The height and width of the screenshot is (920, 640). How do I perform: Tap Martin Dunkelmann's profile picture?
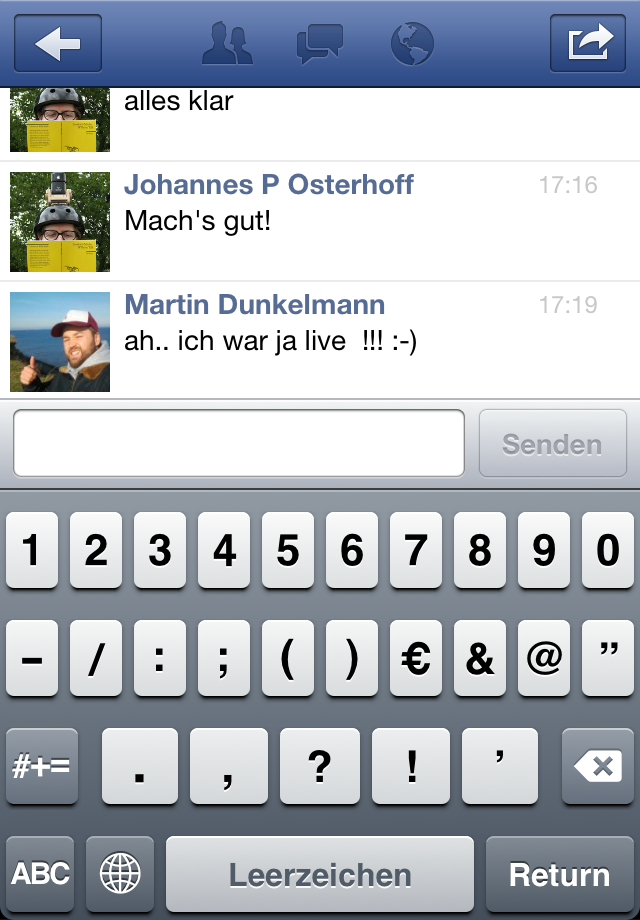(60, 342)
